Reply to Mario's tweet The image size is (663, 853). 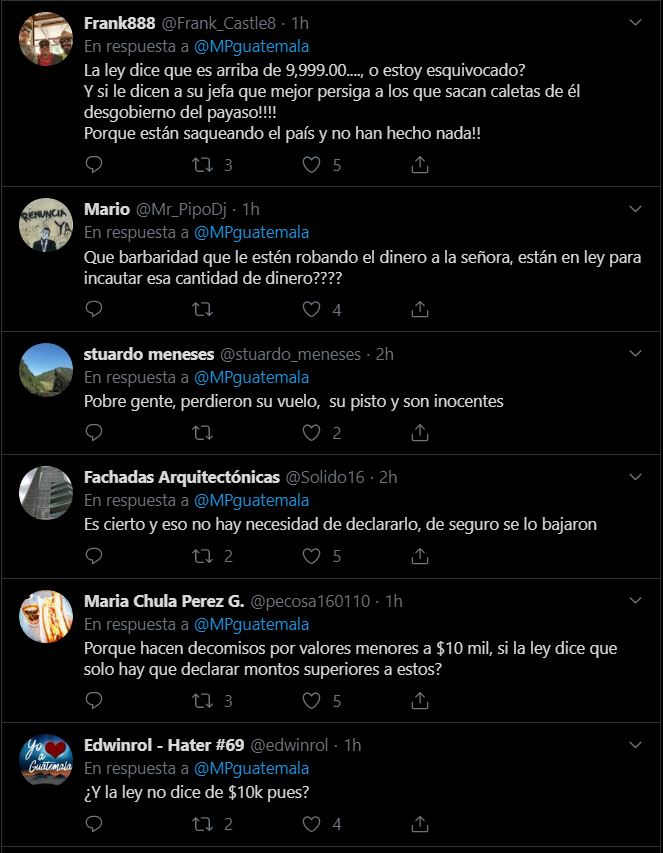tap(93, 310)
